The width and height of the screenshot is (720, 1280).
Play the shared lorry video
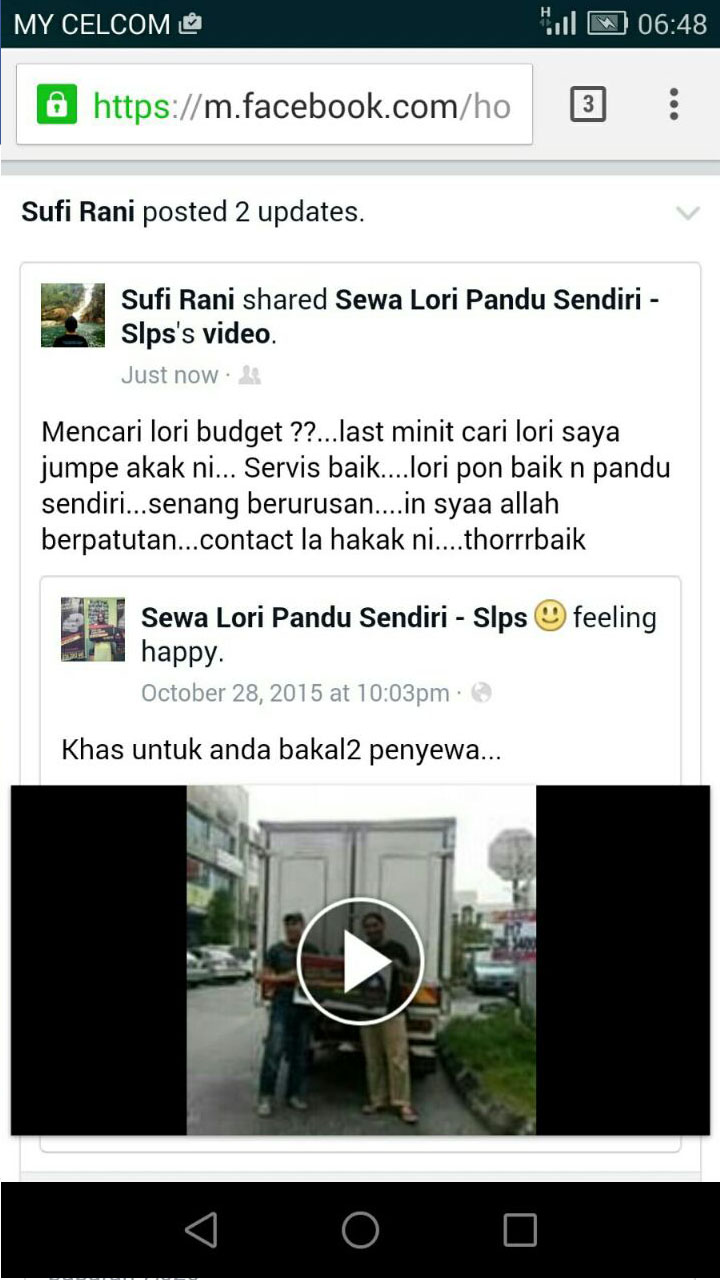pyautogui.click(x=360, y=960)
